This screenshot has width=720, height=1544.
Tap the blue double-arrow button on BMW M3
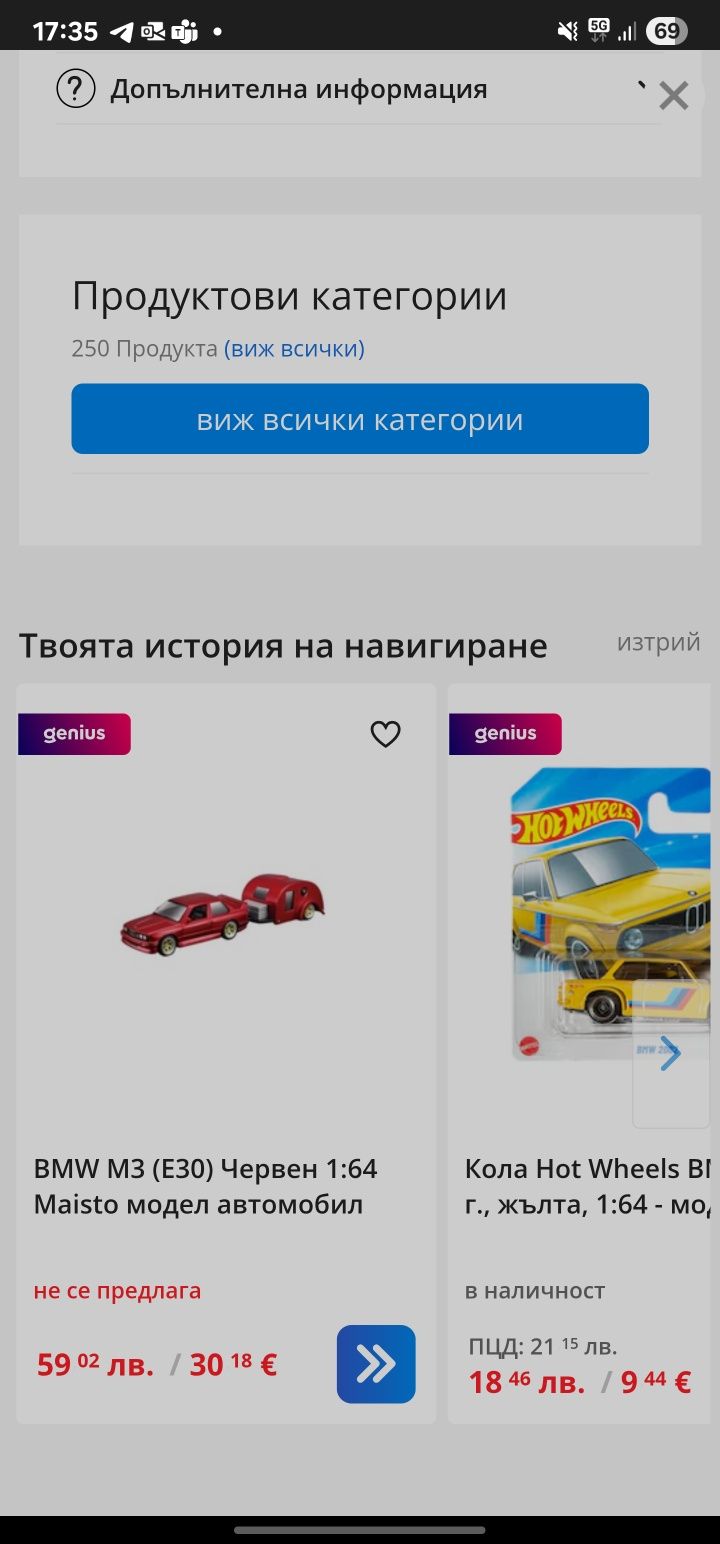tap(376, 1364)
